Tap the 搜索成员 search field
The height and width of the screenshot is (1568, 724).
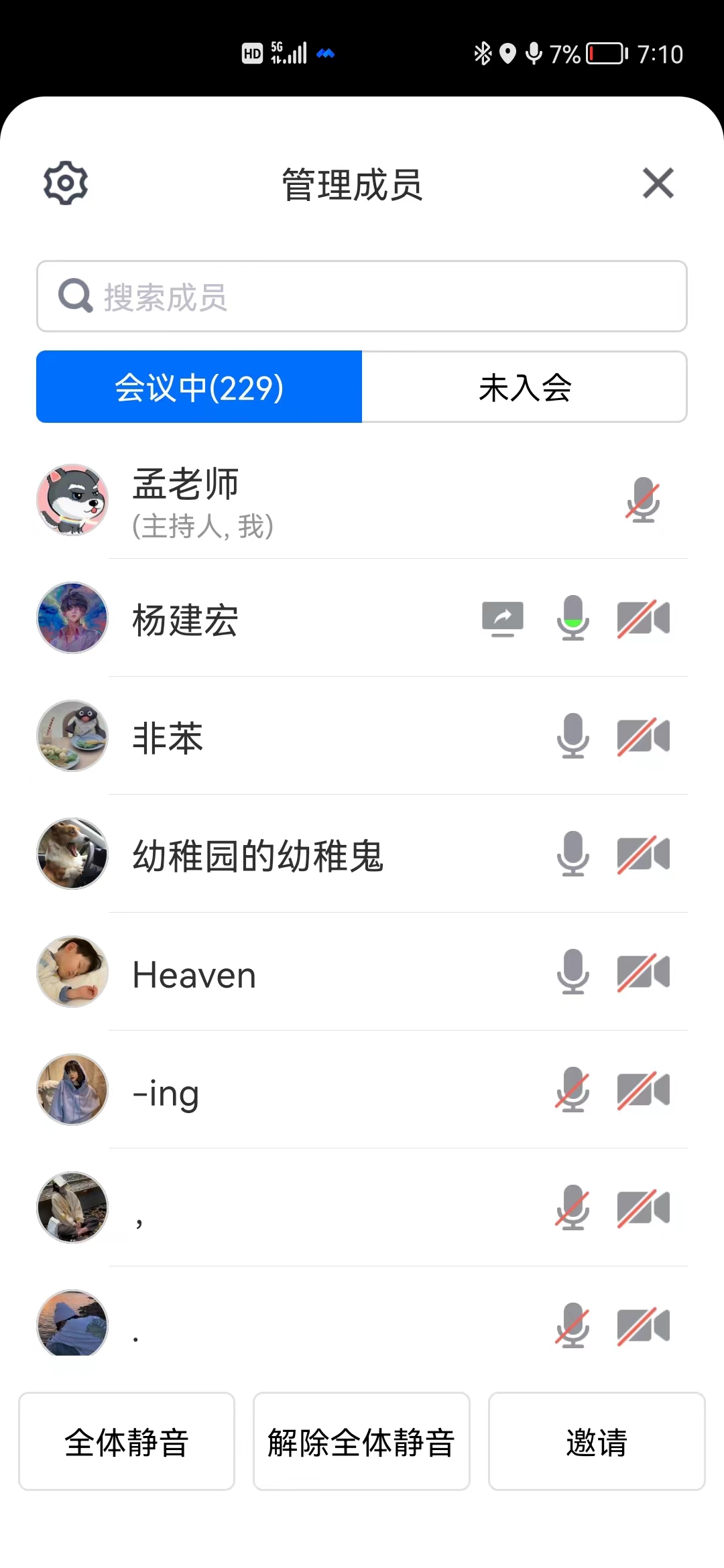362,296
